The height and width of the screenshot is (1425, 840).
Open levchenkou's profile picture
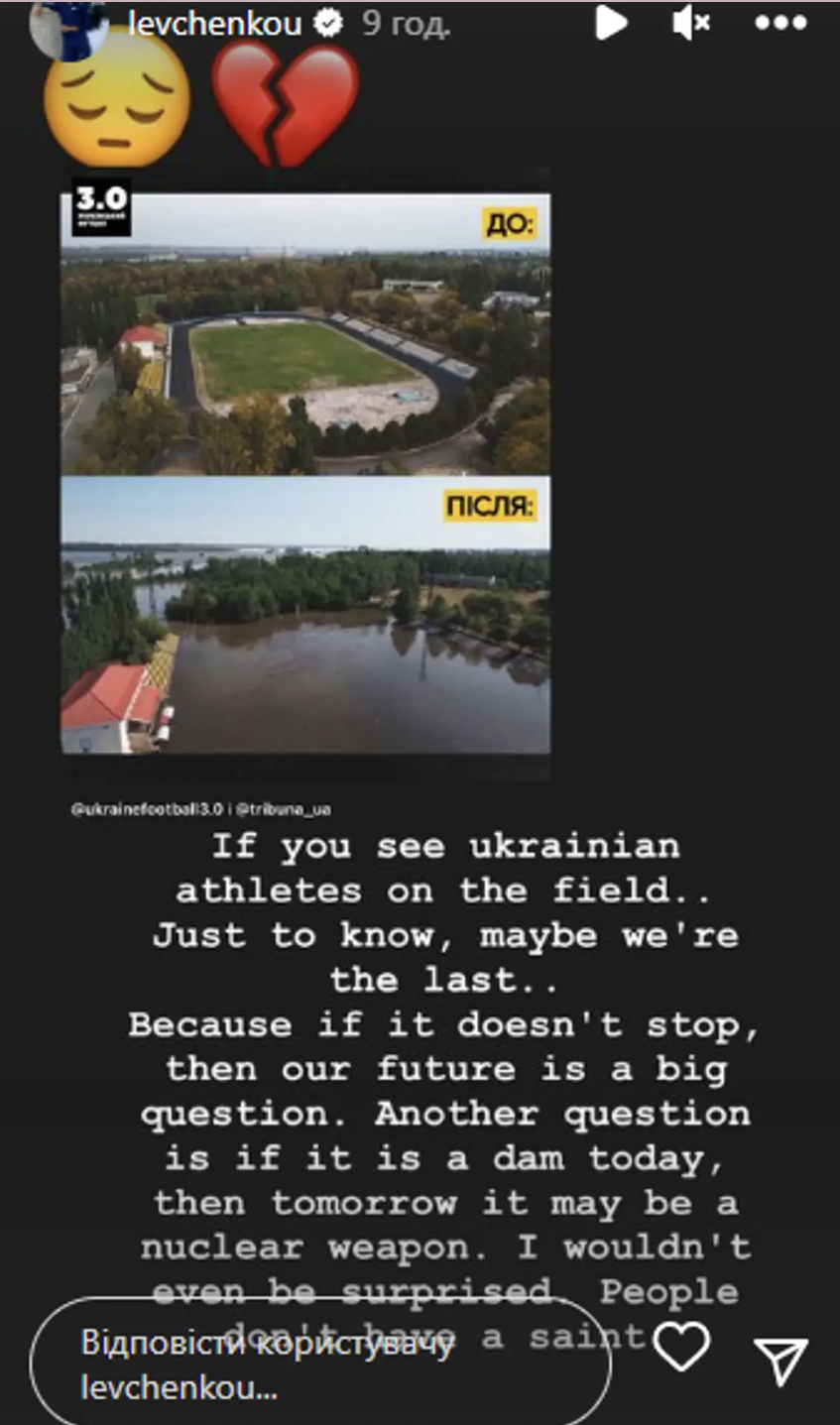pos(69,24)
